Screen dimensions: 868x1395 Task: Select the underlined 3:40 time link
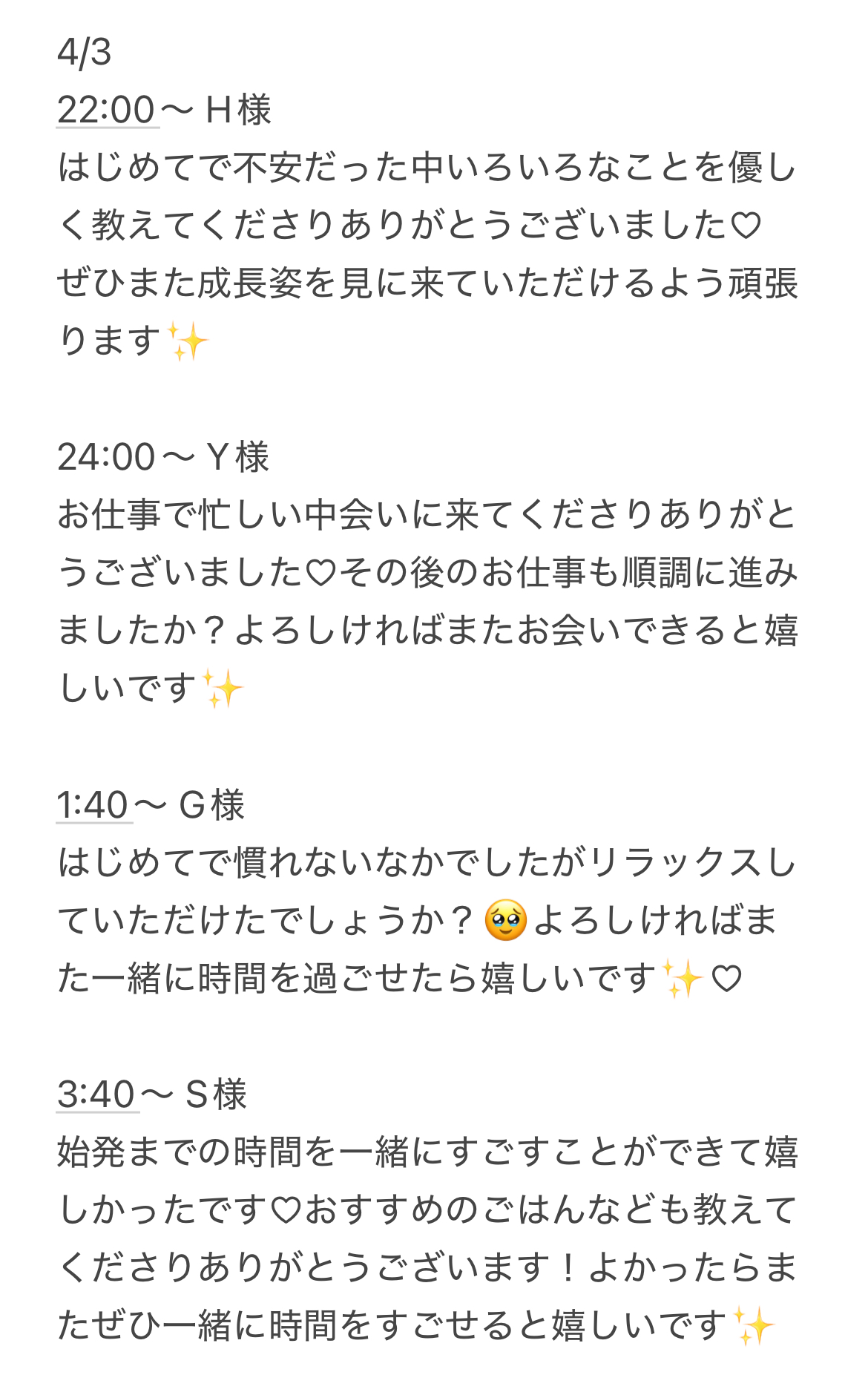(x=96, y=1094)
